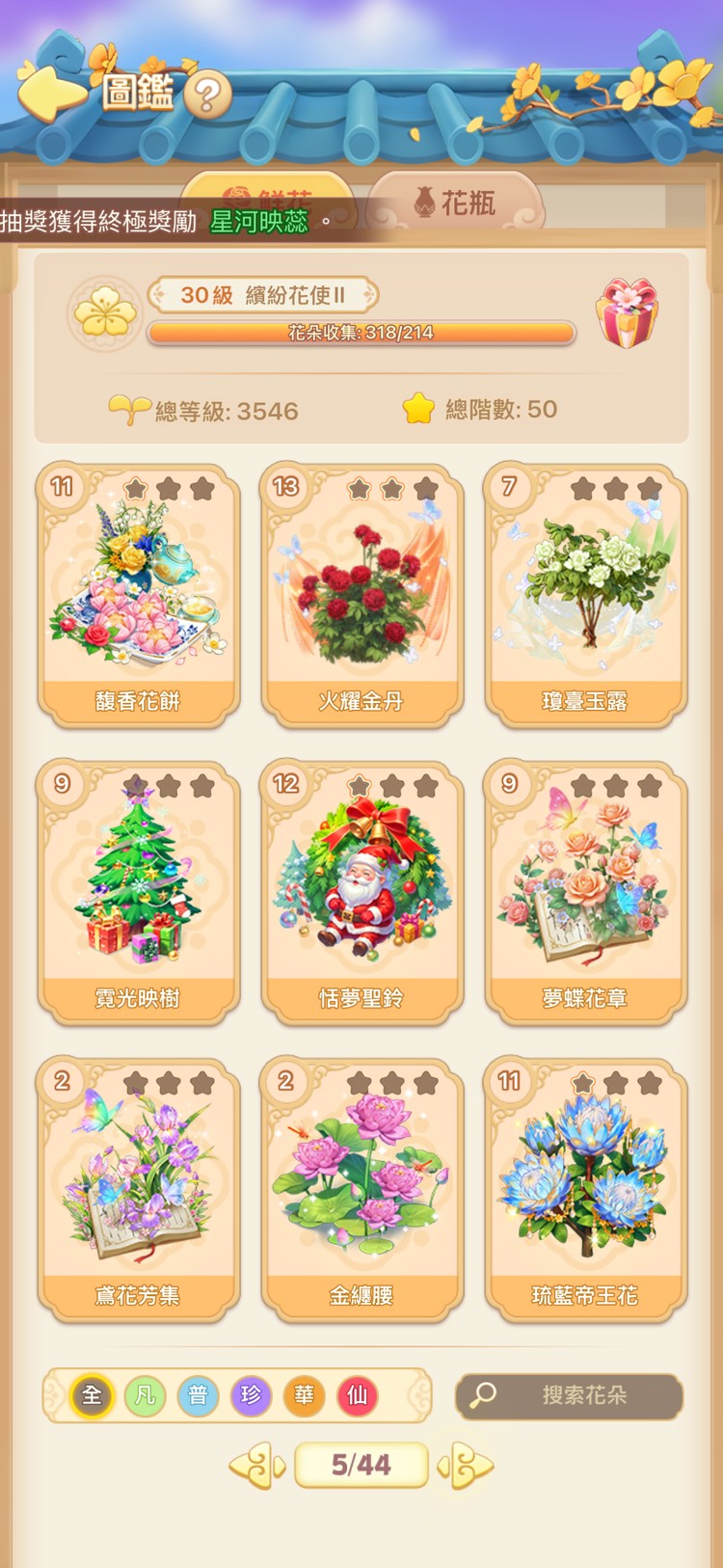View the 瓊臺玉露 flower card
The height and width of the screenshot is (1568, 723).
point(585,595)
